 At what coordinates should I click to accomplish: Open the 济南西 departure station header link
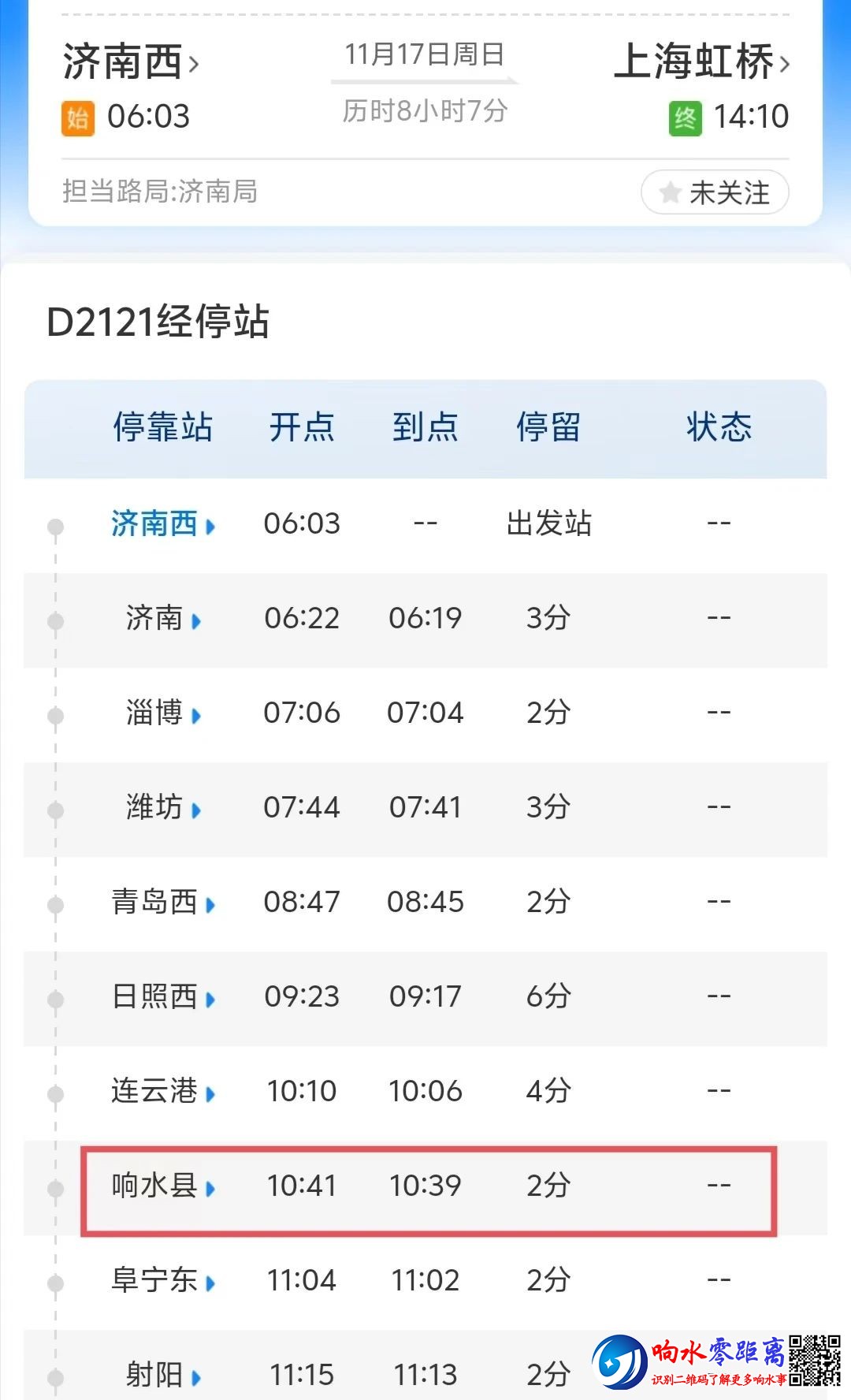130,62
